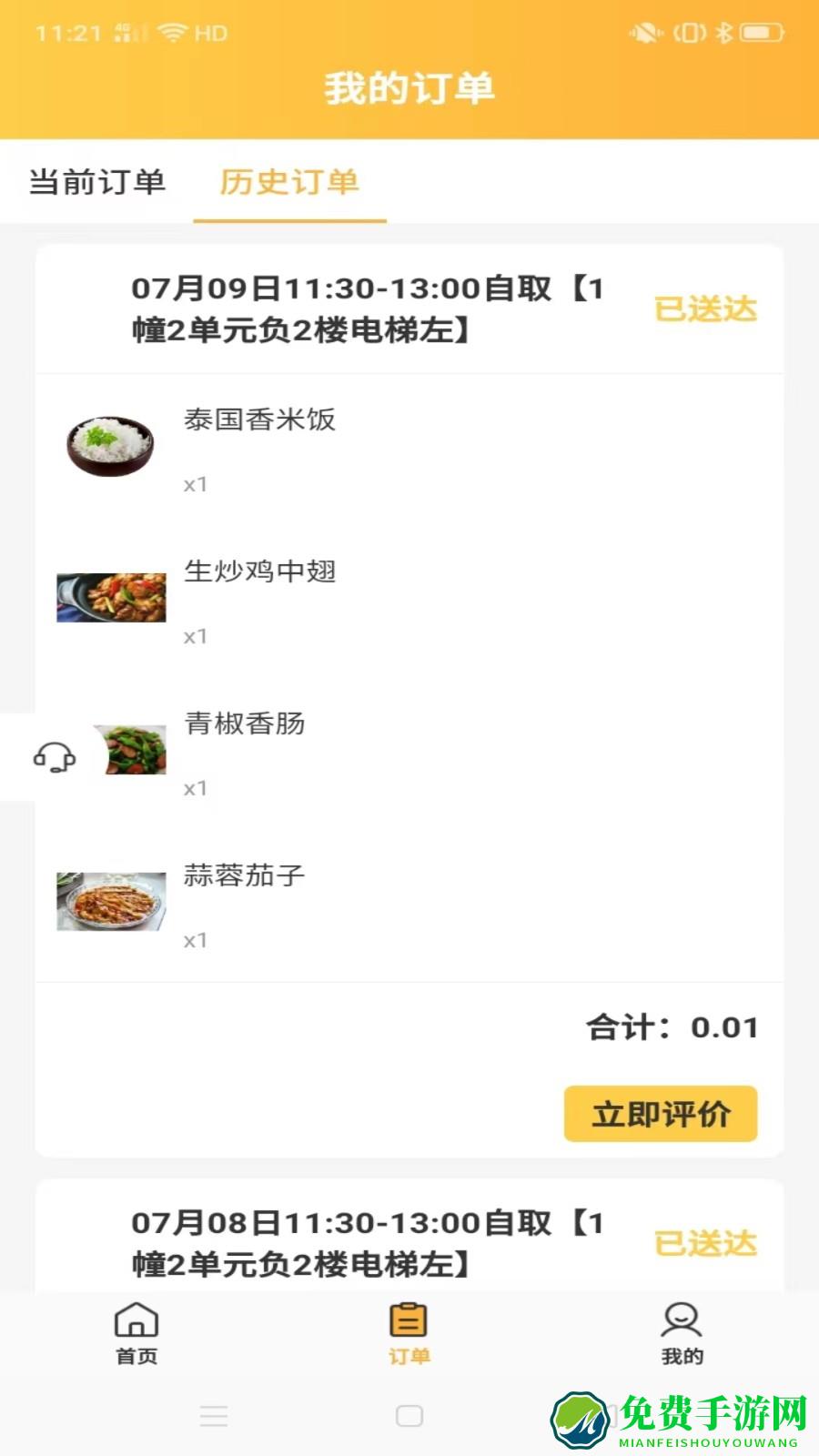This screenshot has width=819, height=1456.
Task: Open 我的 profile icon in bottom navigation
Action: [681, 1329]
